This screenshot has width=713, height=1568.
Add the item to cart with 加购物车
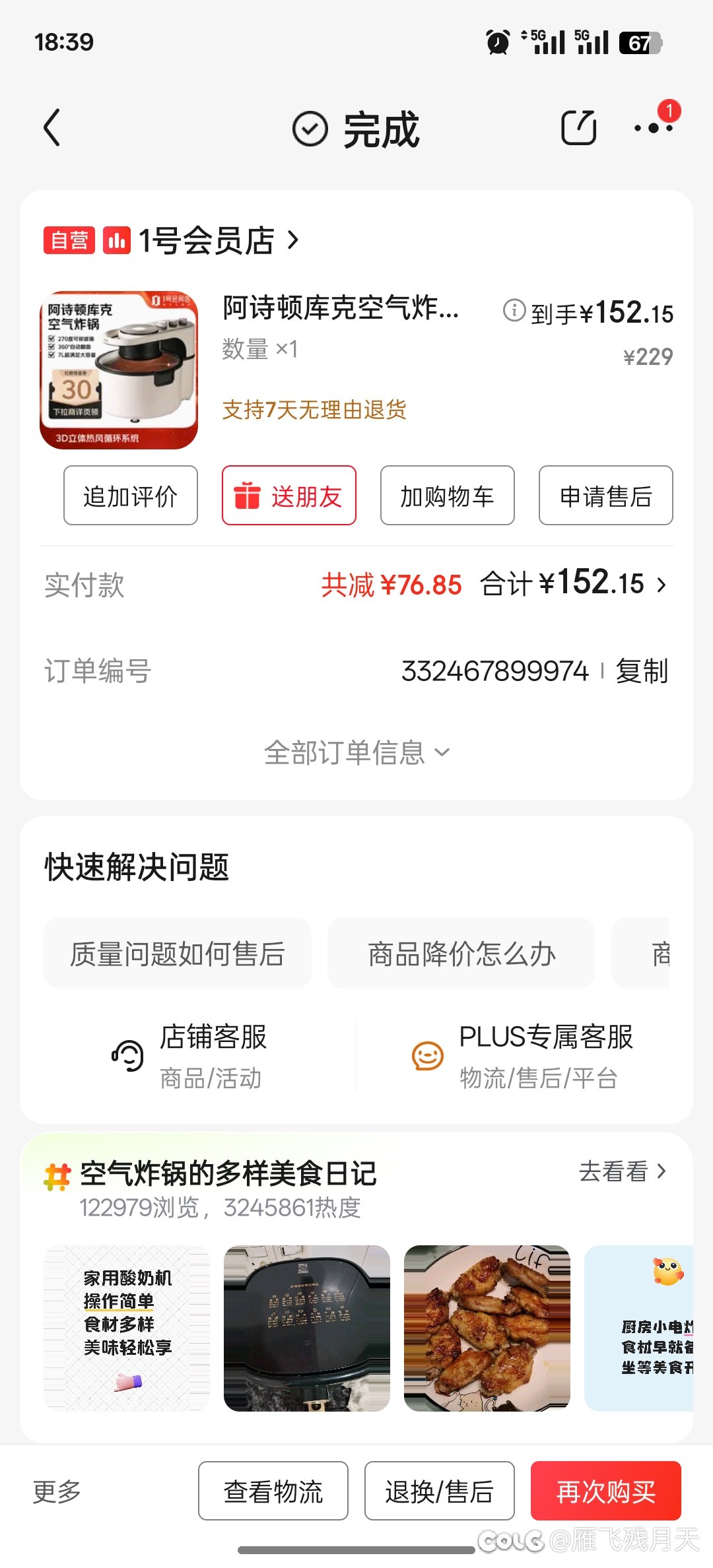(x=448, y=496)
